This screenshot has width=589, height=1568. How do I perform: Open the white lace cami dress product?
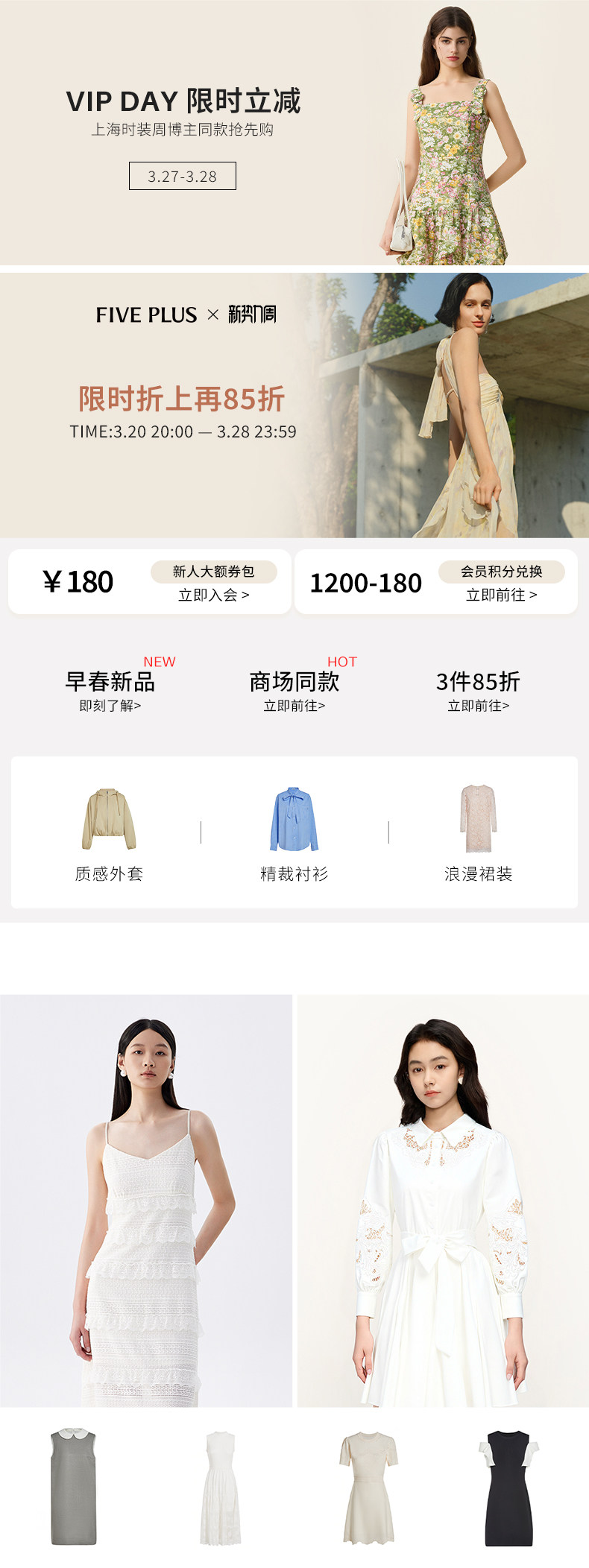(x=146, y=1201)
